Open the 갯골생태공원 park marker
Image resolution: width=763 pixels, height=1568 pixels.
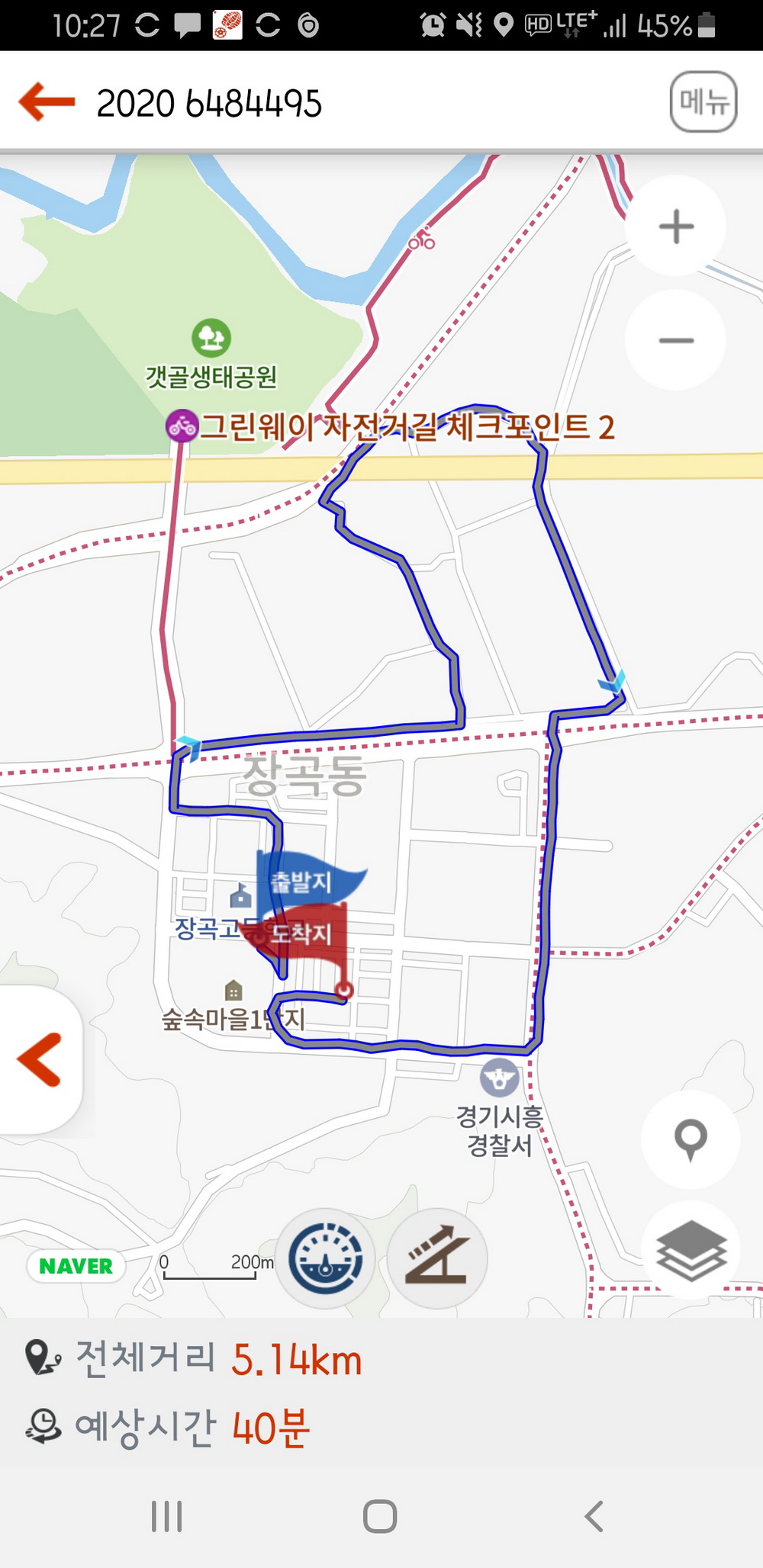tap(211, 338)
